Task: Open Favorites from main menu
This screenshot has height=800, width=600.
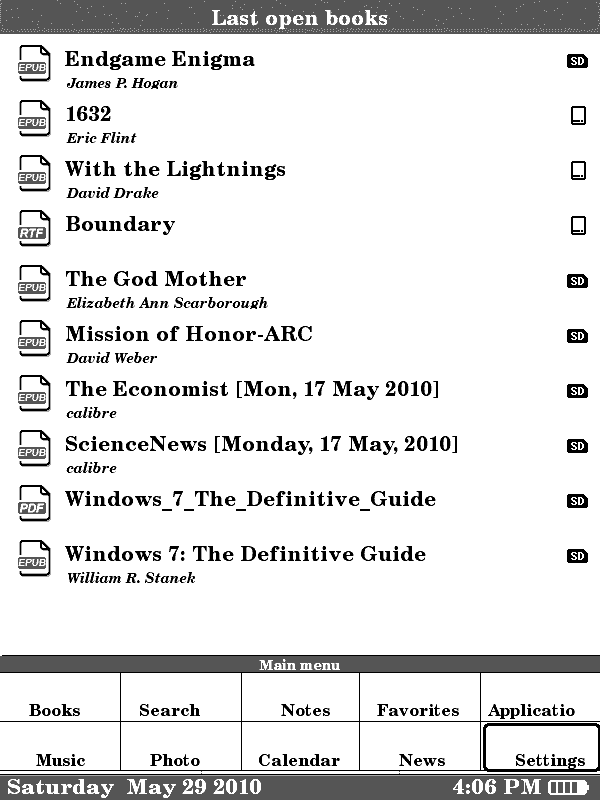Action: [418, 709]
